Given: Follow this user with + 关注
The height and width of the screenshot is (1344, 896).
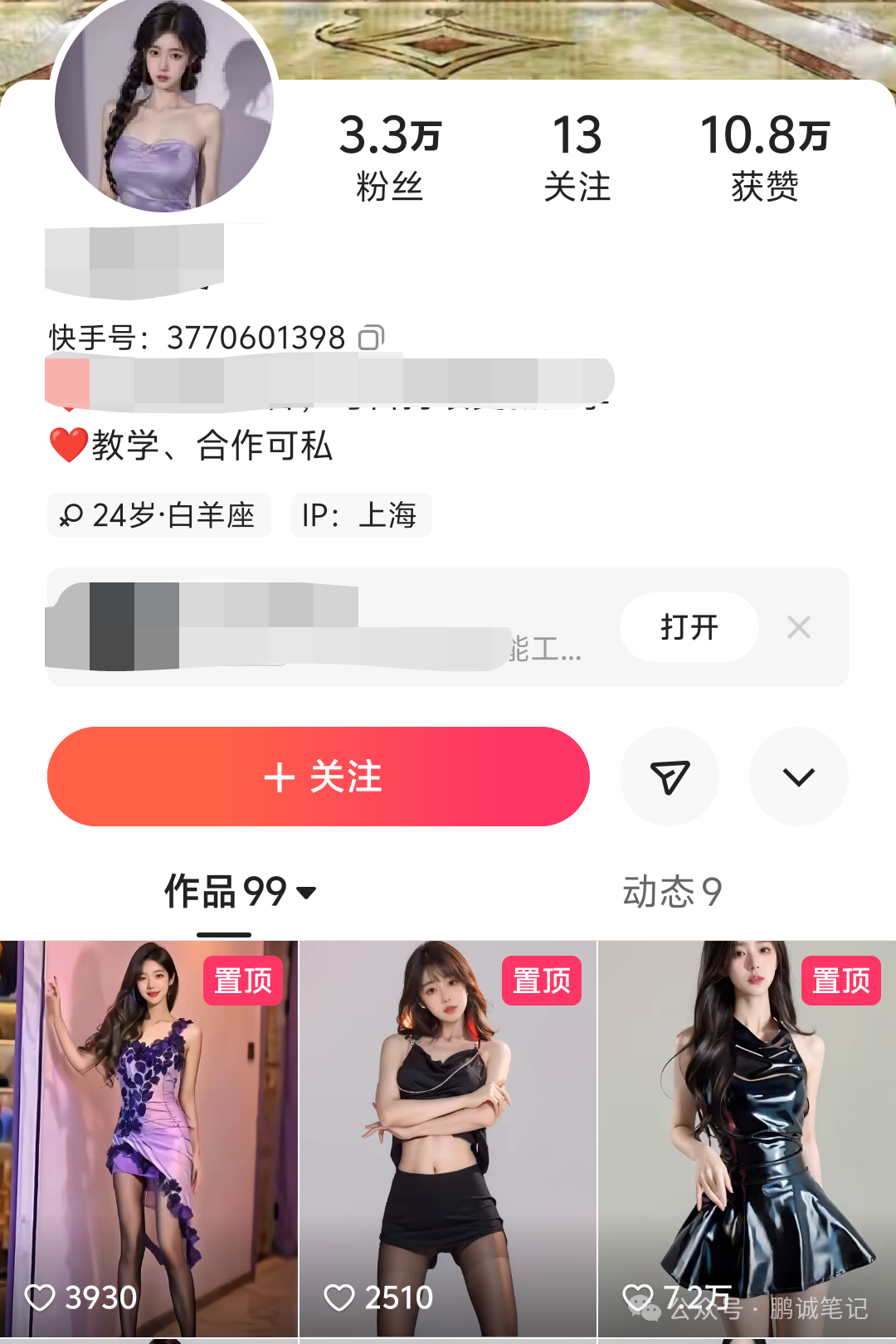Looking at the screenshot, I should pos(319,777).
